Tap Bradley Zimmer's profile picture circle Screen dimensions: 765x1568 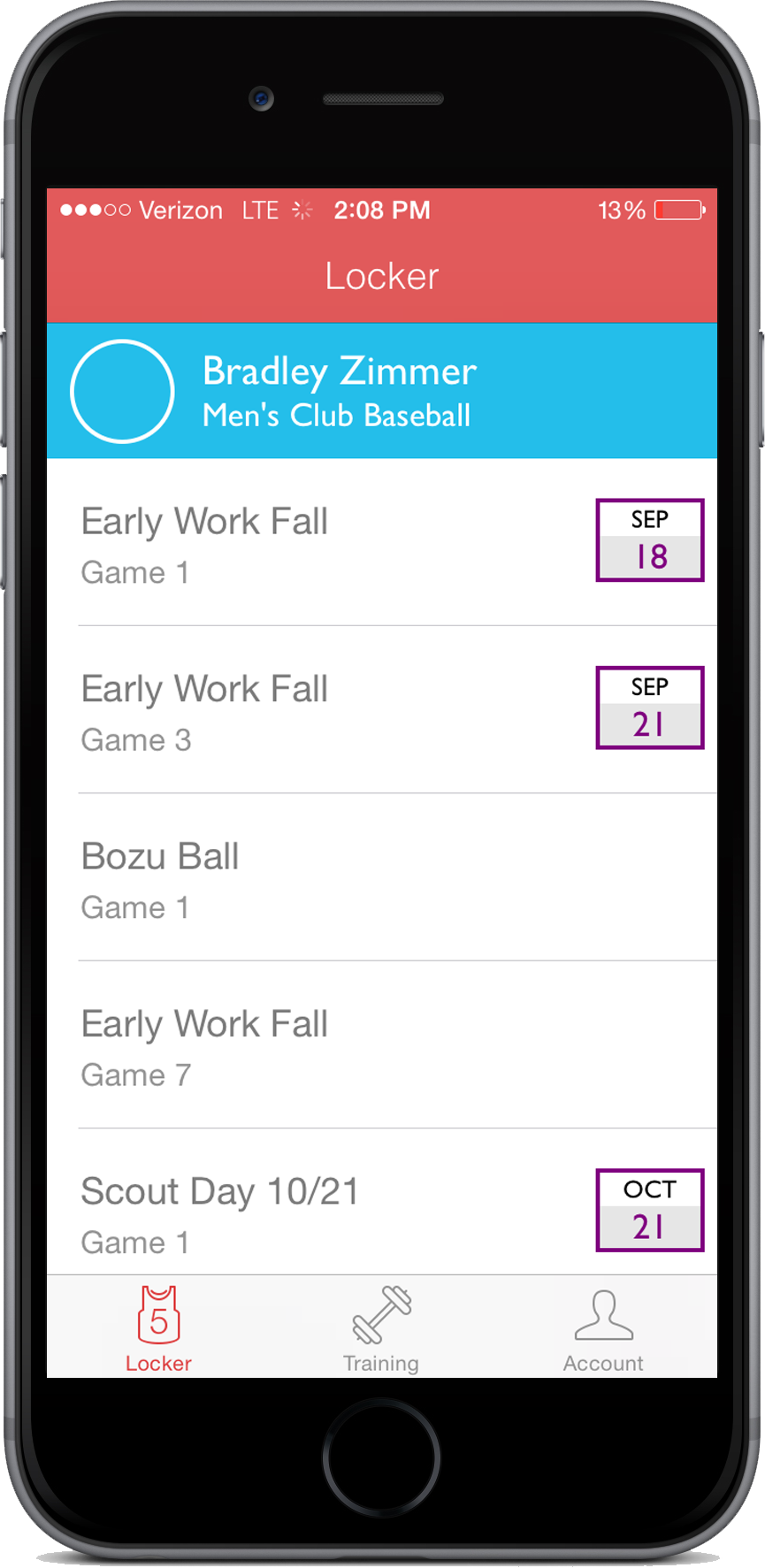pos(122,391)
